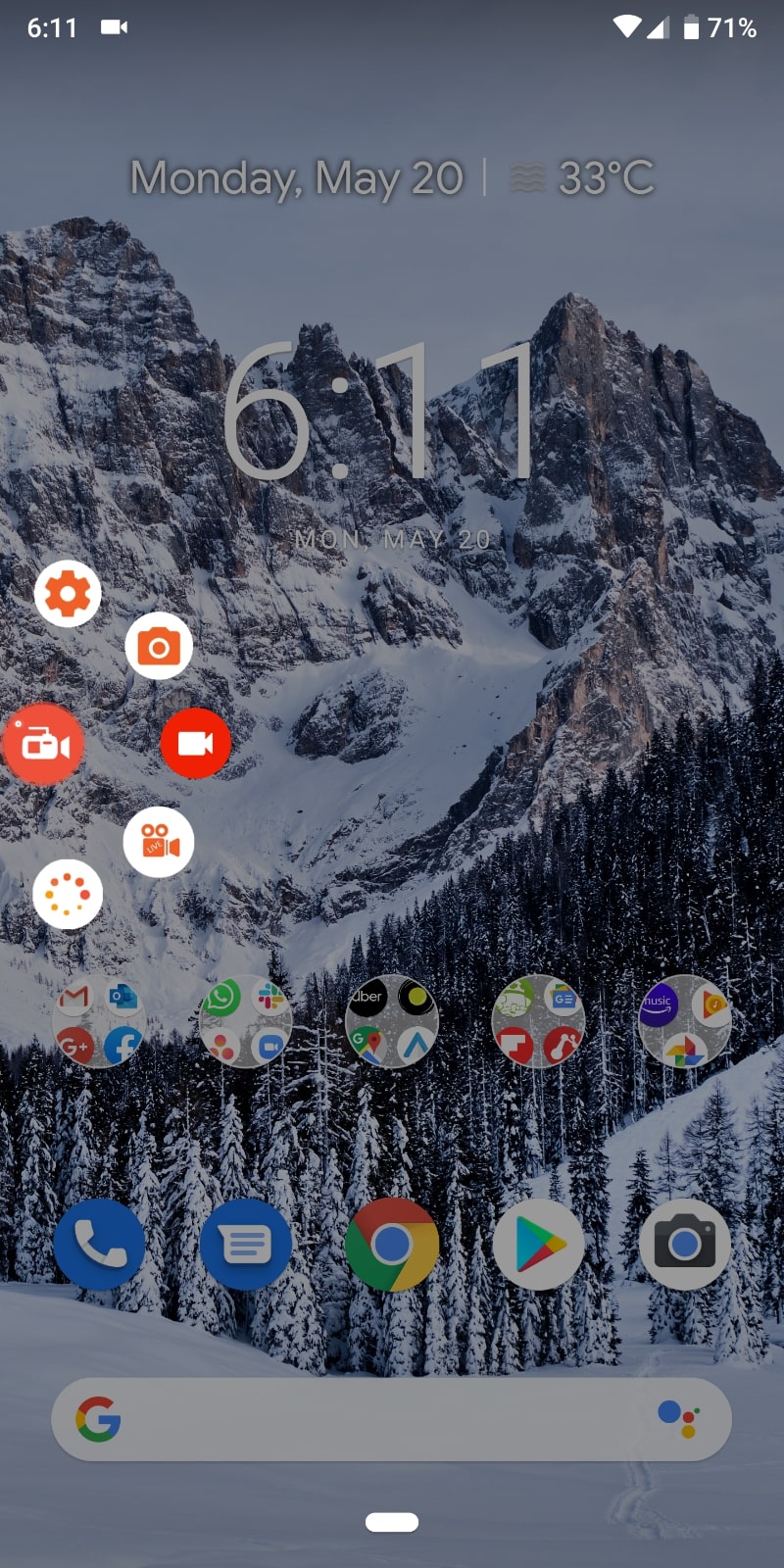Screen dimensions: 784x1568
Task: Tap the floating screen recorder main bubble
Action: [43, 744]
